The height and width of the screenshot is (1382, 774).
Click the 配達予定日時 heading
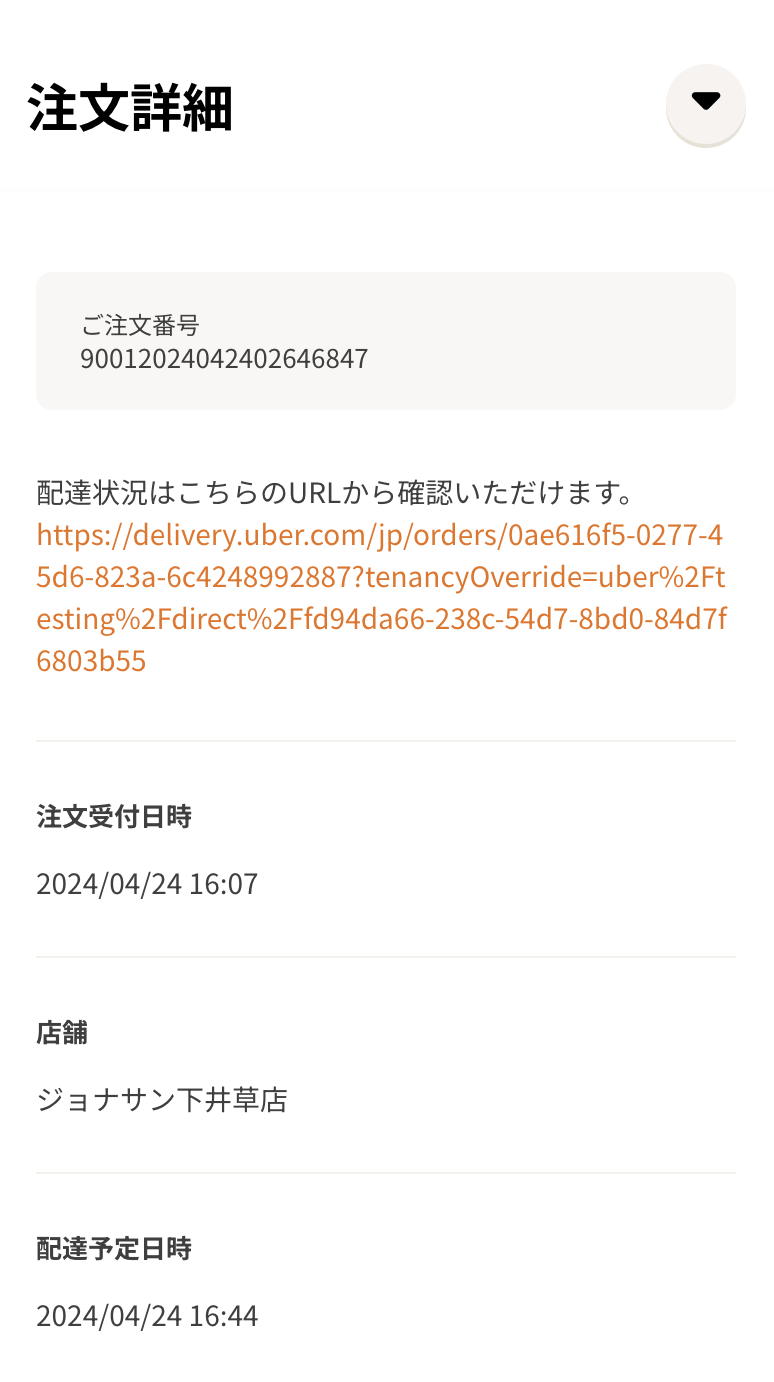[115, 1248]
